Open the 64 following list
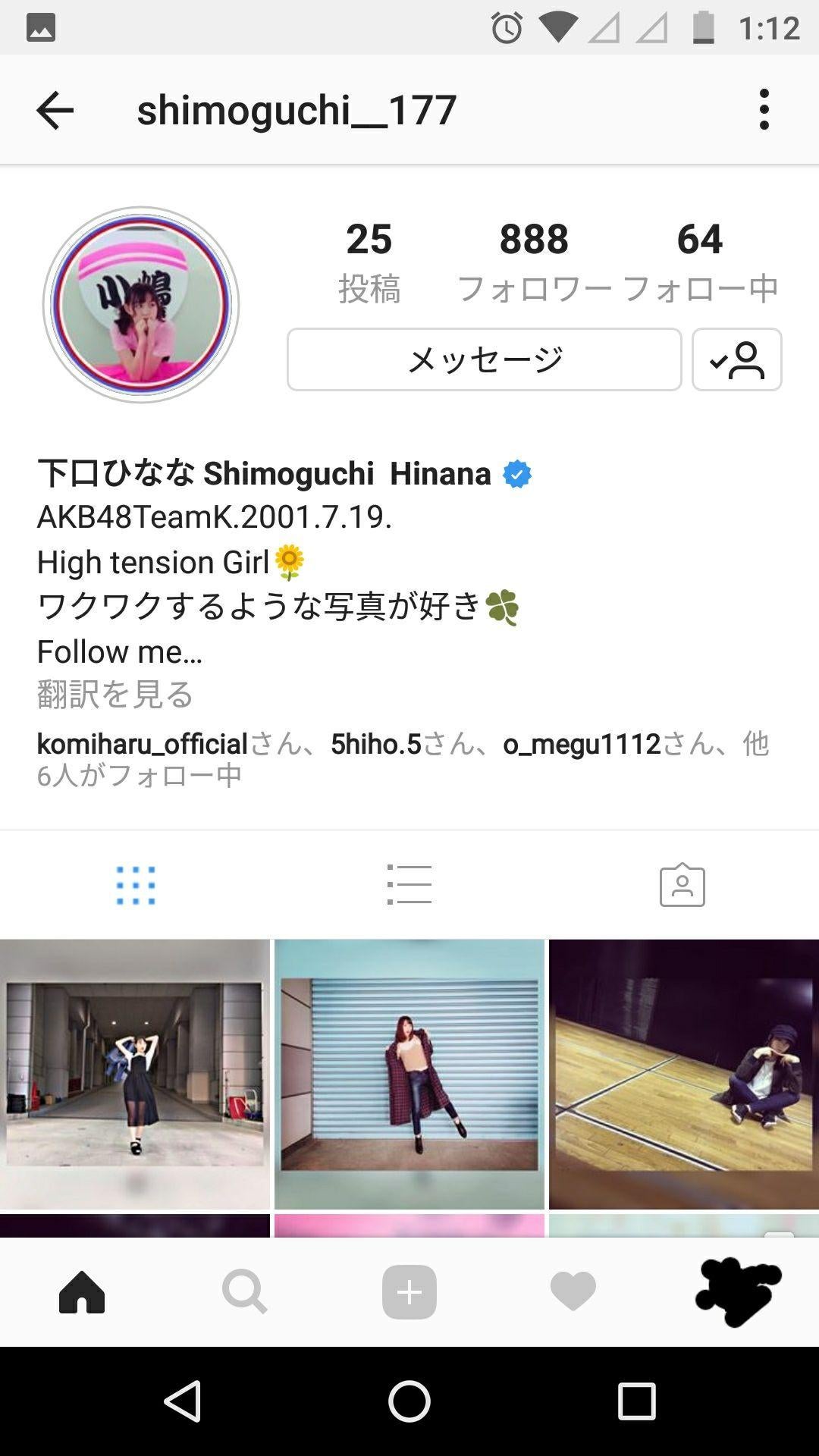Screen dimensions: 819x1456 (699, 260)
